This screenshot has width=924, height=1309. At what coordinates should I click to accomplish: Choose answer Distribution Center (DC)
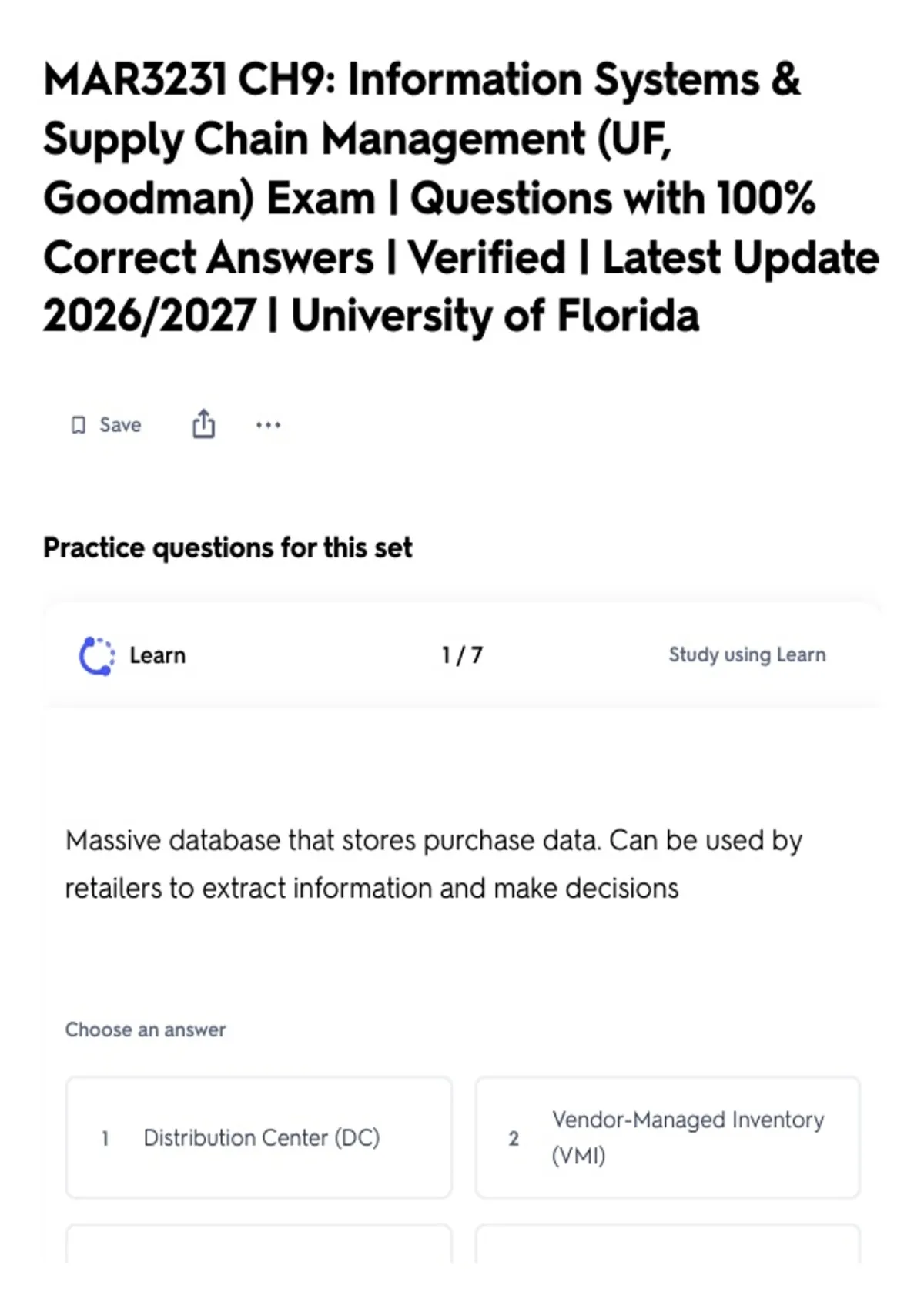pyautogui.click(x=259, y=1137)
